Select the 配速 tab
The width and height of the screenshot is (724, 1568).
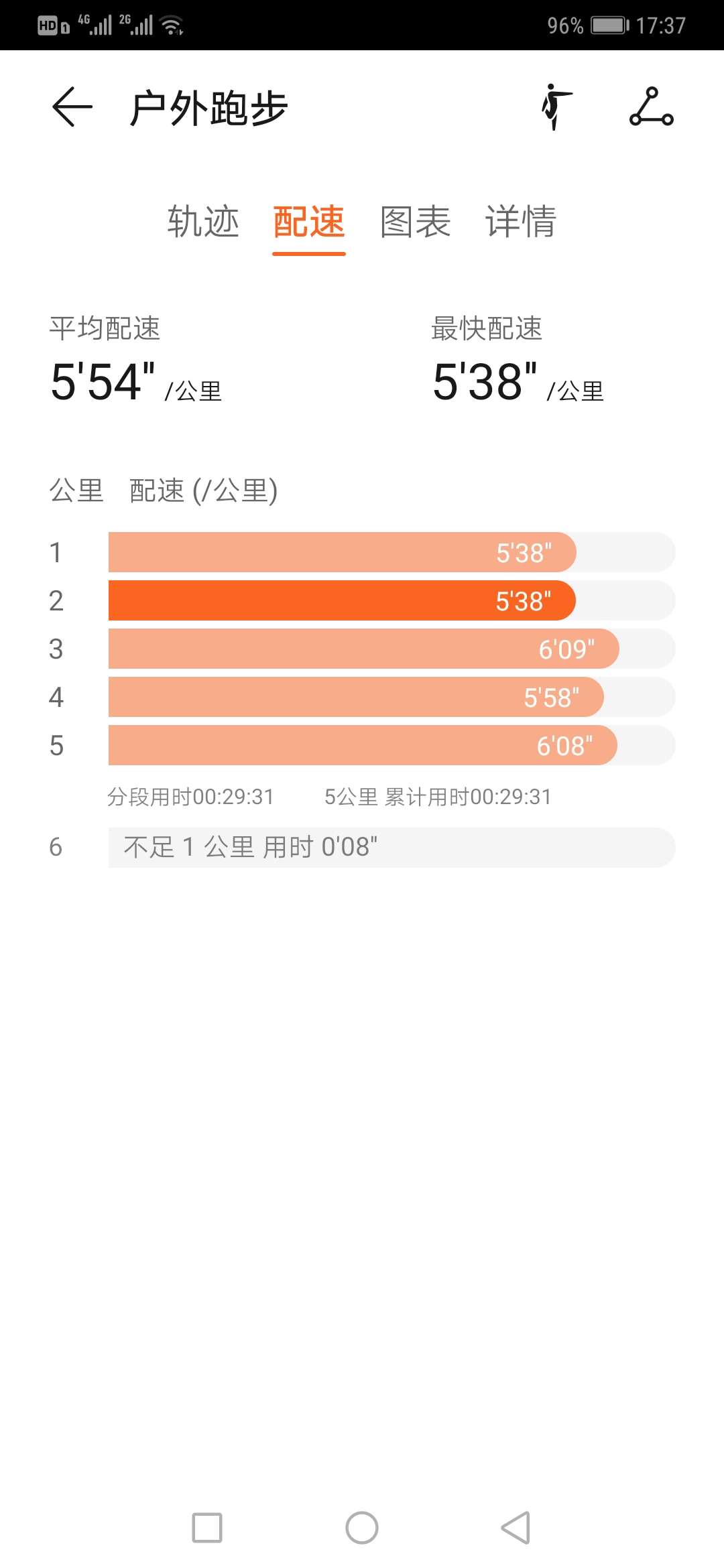pyautogui.click(x=309, y=222)
